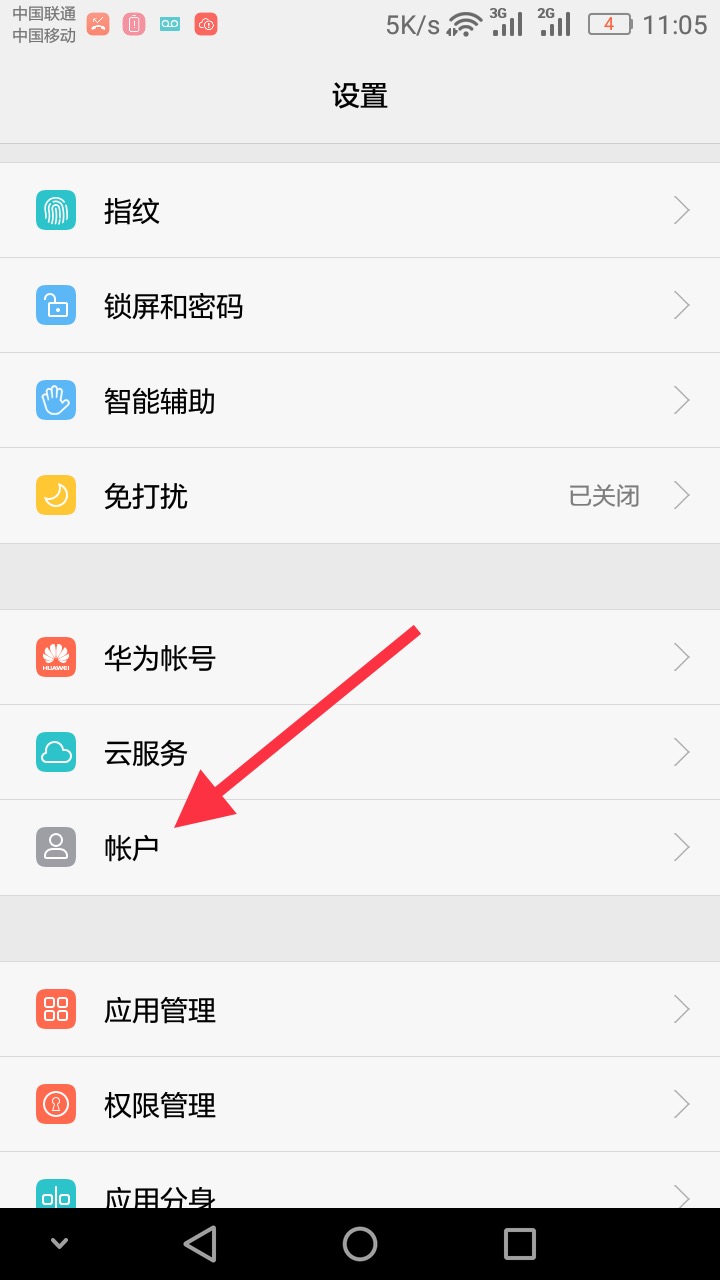Tap the 应用分身 icon at the bottom

point(55,1195)
